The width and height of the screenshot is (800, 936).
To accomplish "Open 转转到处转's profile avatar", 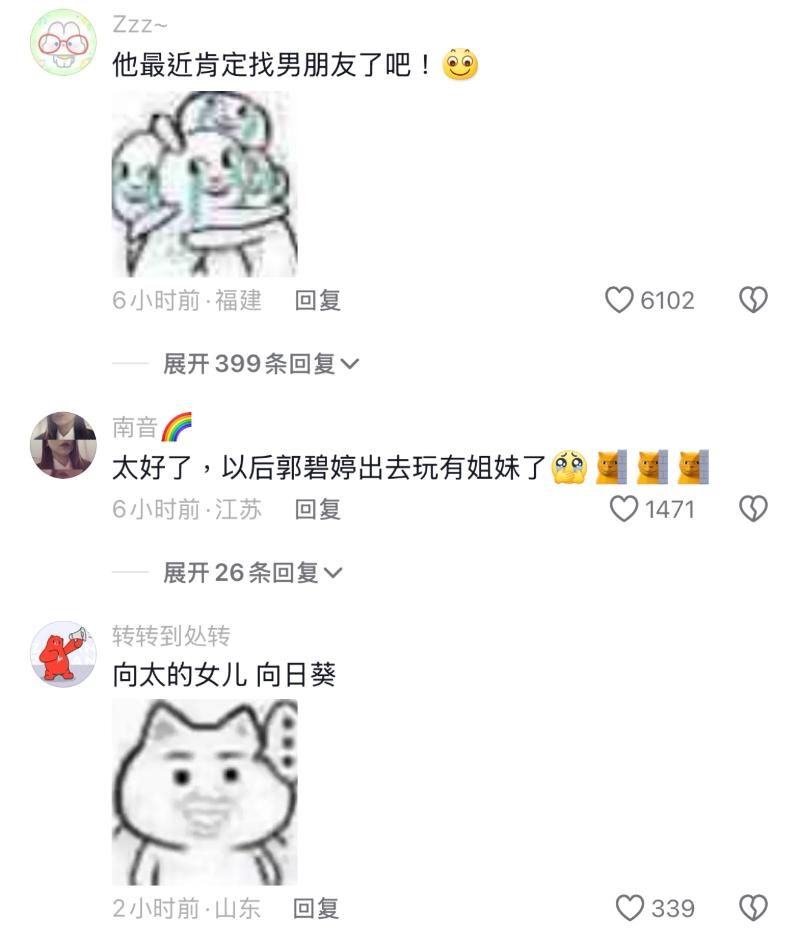I will [64, 653].
